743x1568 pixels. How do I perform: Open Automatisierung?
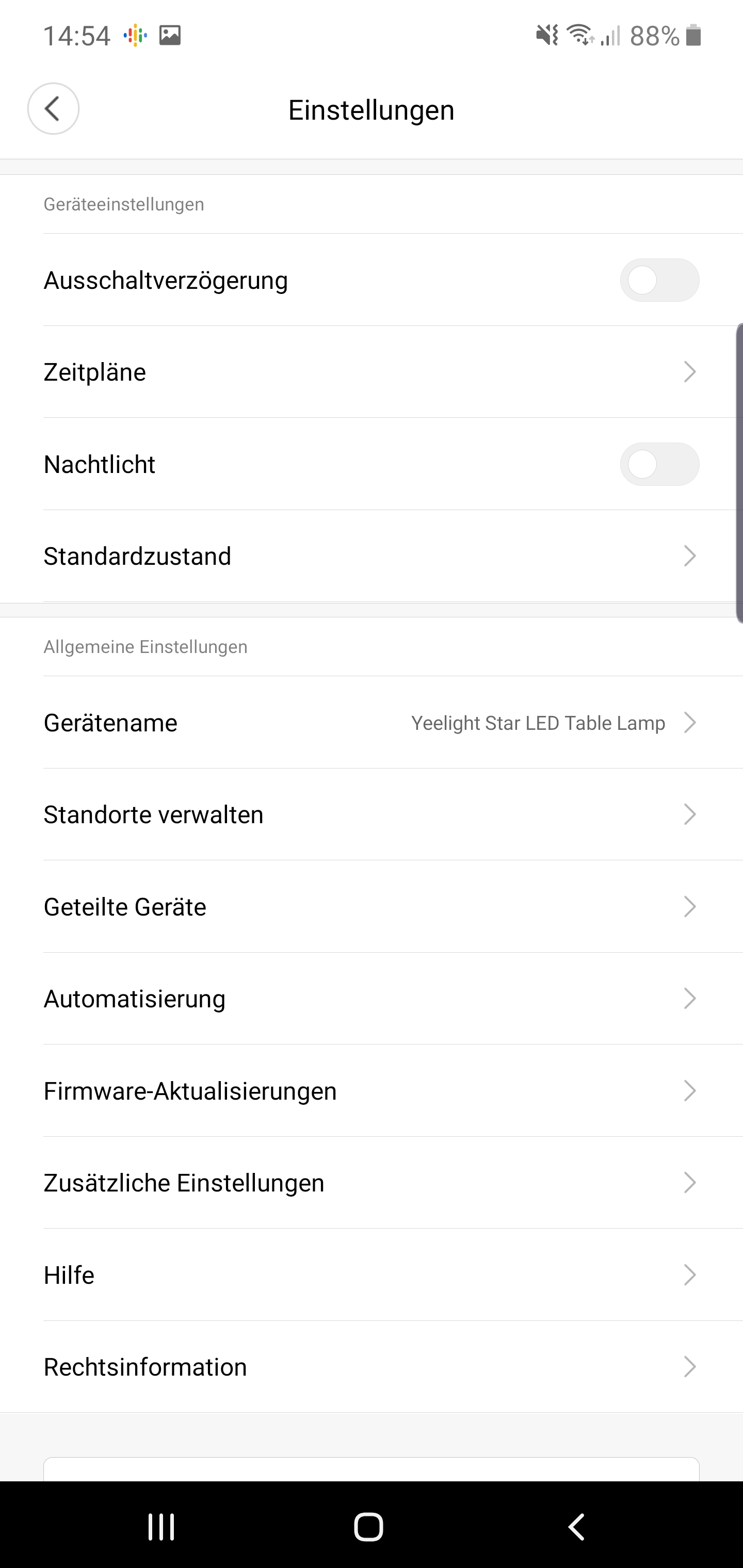click(x=372, y=999)
